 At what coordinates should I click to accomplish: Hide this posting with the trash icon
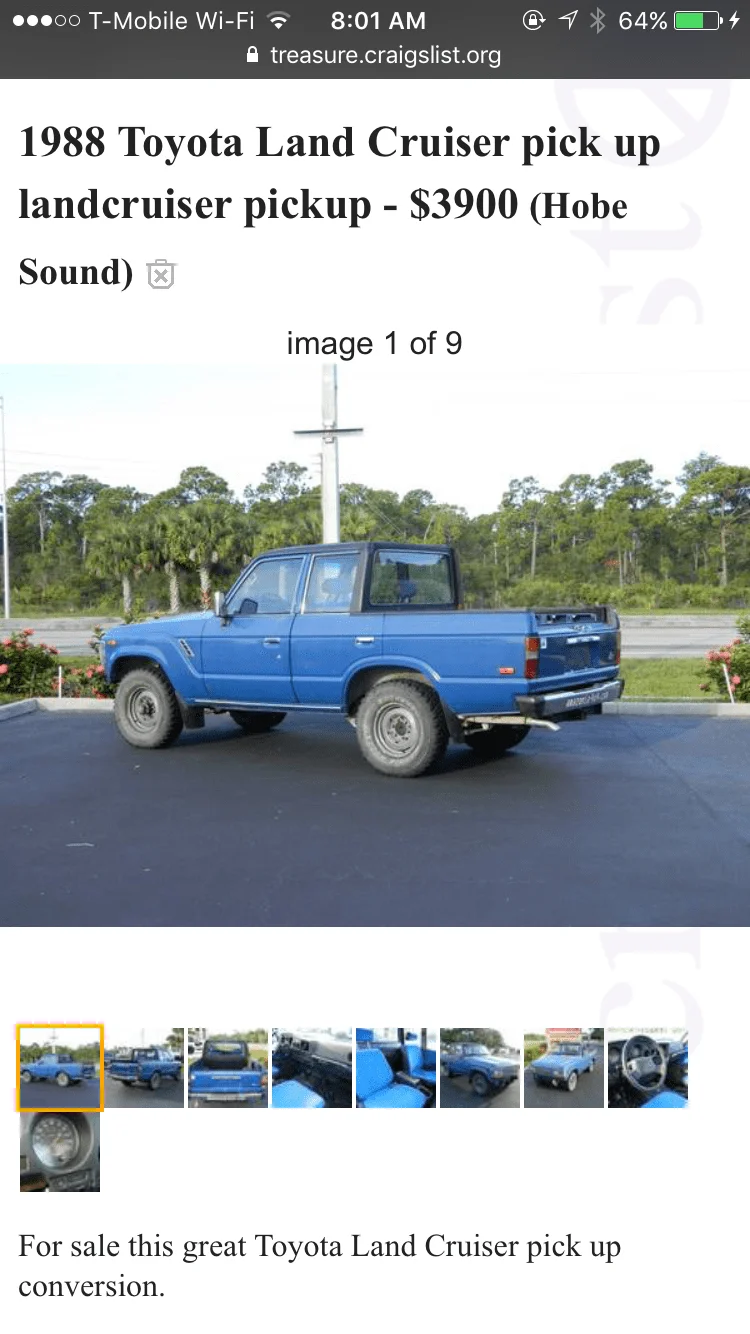tap(161, 274)
